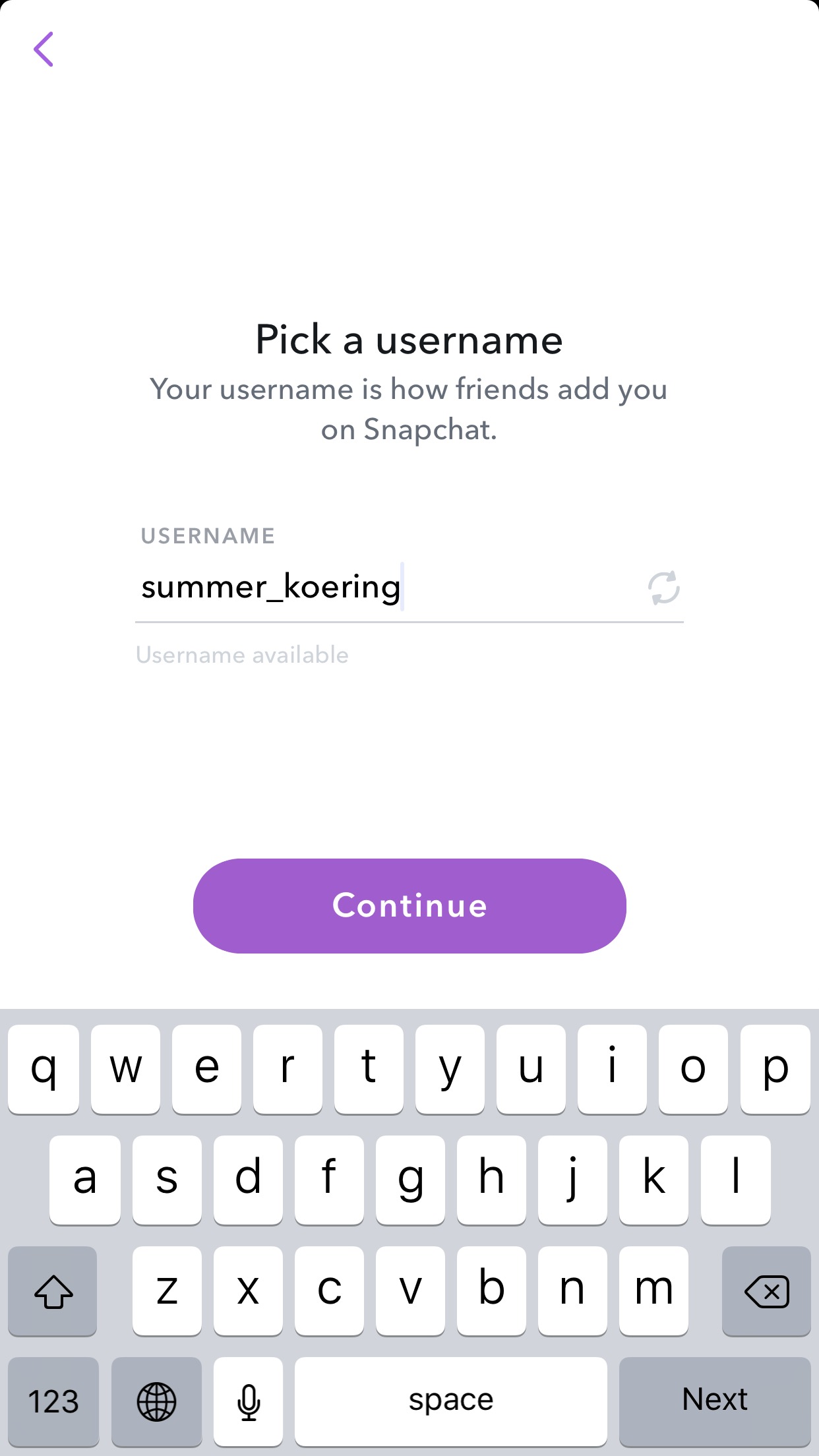Screen dimensions: 819x1456
Task: Hit the backspace key on keyboard
Action: coord(766,1290)
